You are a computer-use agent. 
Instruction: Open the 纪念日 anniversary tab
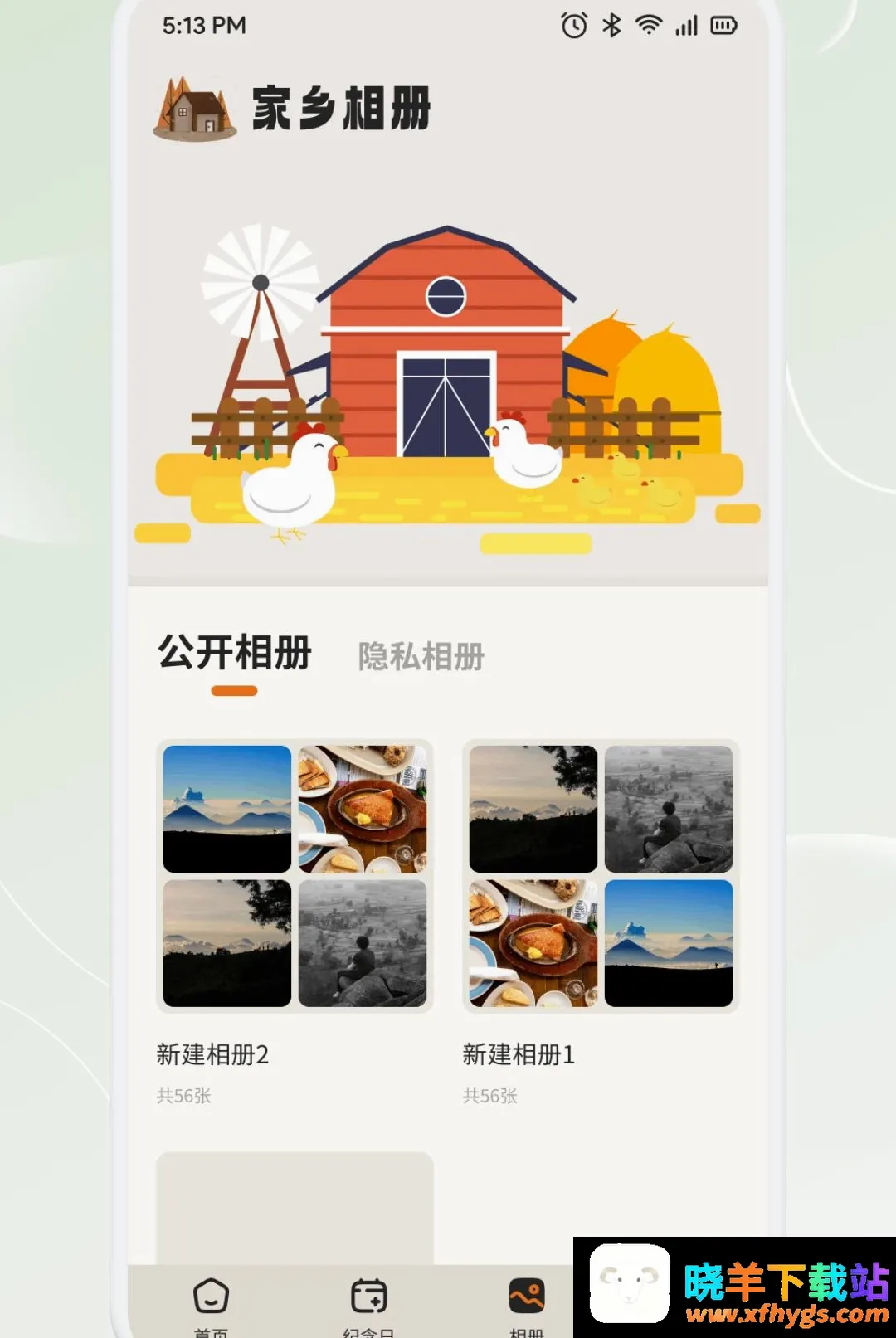tap(368, 1304)
